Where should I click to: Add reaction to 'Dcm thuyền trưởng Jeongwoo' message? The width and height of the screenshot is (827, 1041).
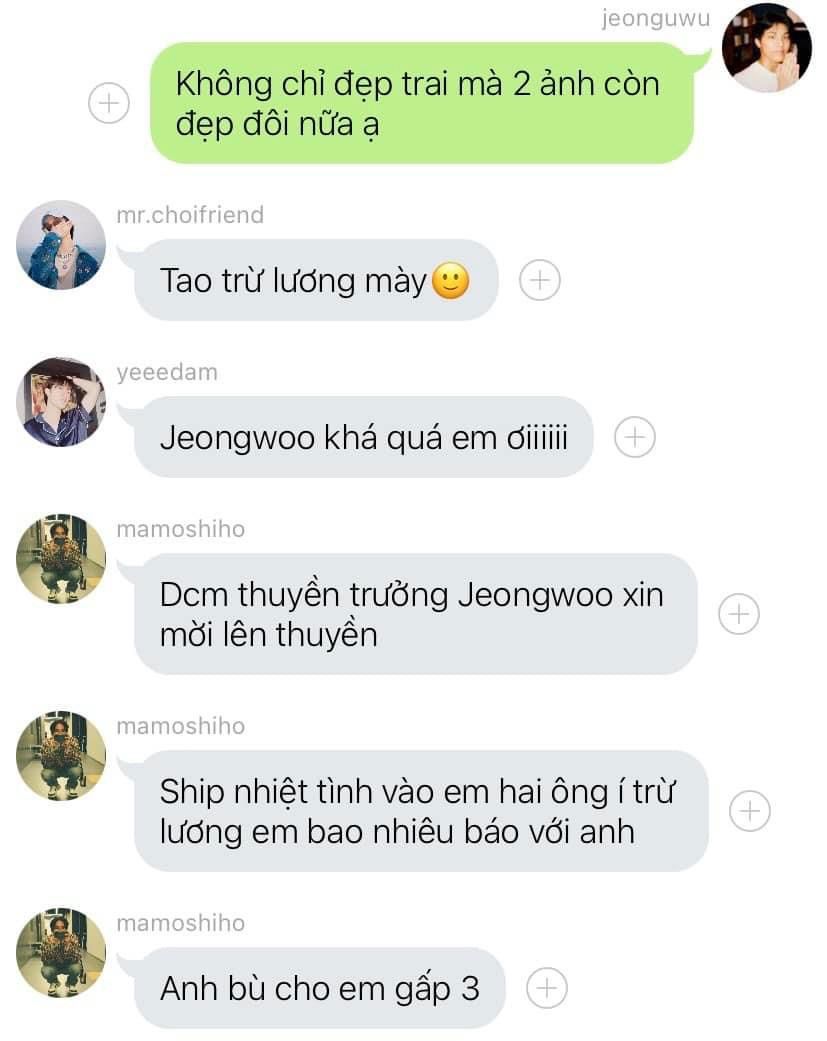tap(740, 613)
